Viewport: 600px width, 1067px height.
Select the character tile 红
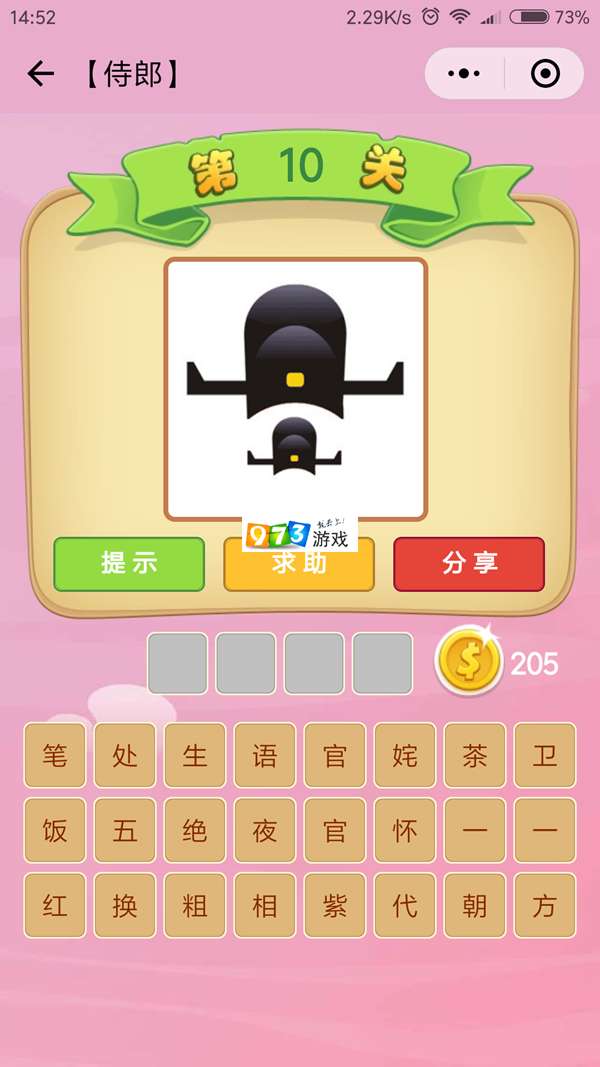click(55, 906)
